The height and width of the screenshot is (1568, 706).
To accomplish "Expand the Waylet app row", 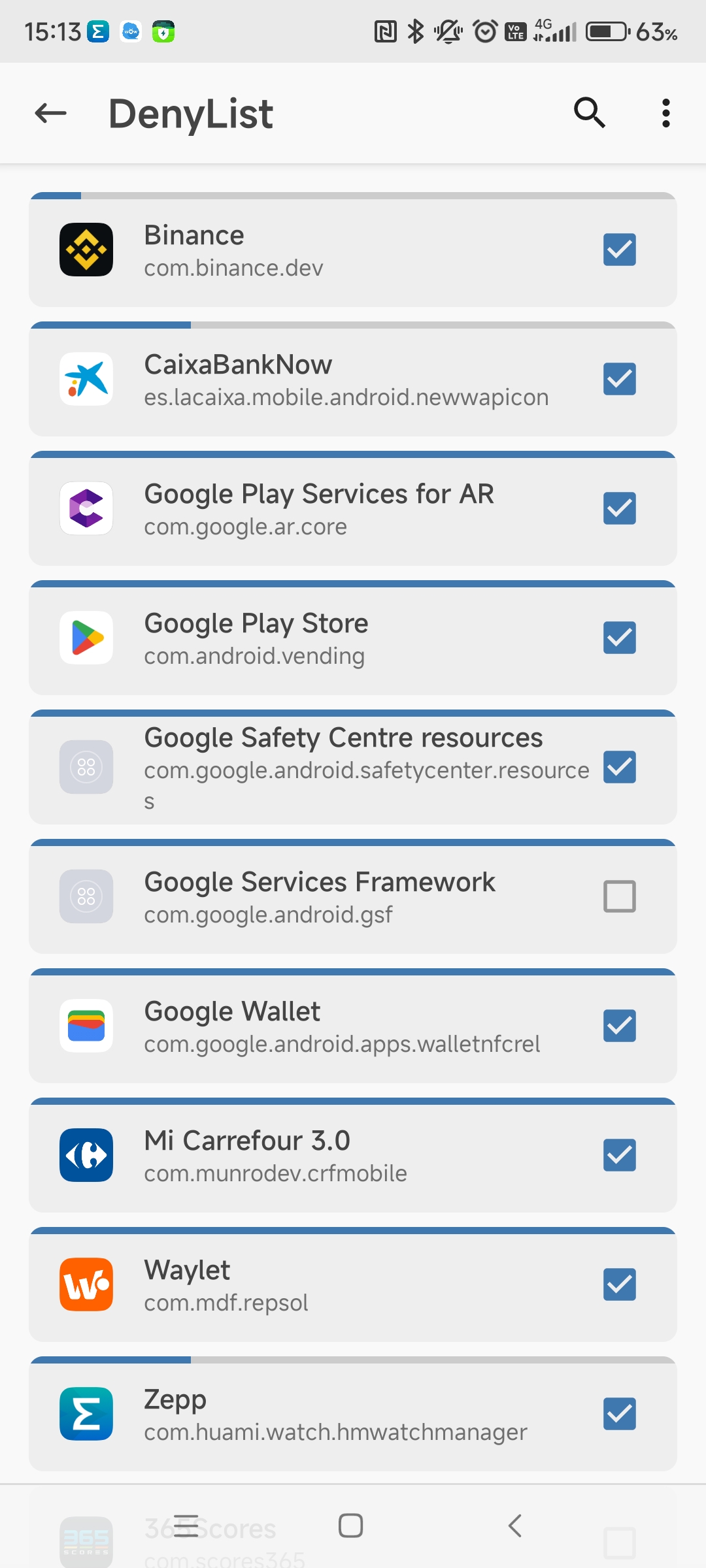I will click(353, 1284).
